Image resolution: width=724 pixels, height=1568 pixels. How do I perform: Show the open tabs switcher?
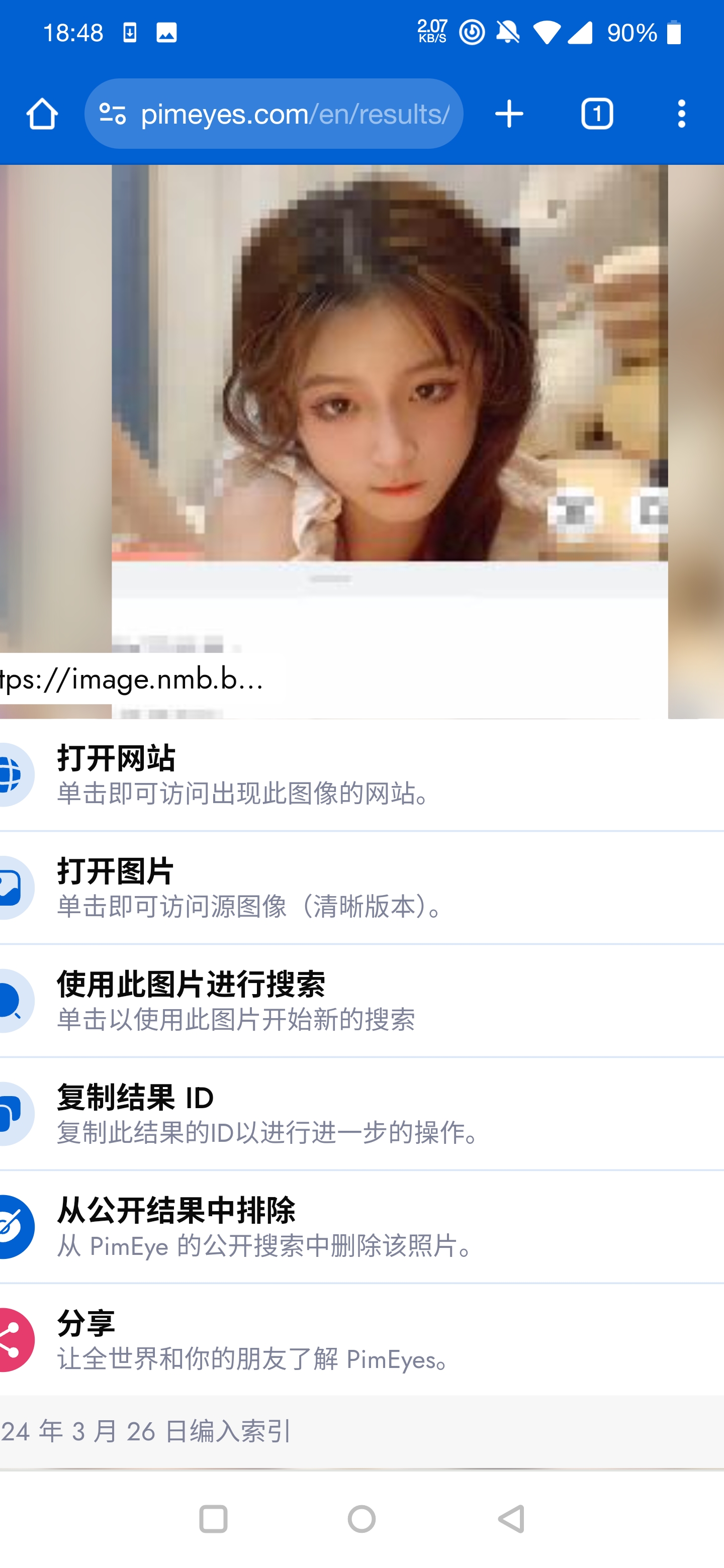click(x=597, y=114)
